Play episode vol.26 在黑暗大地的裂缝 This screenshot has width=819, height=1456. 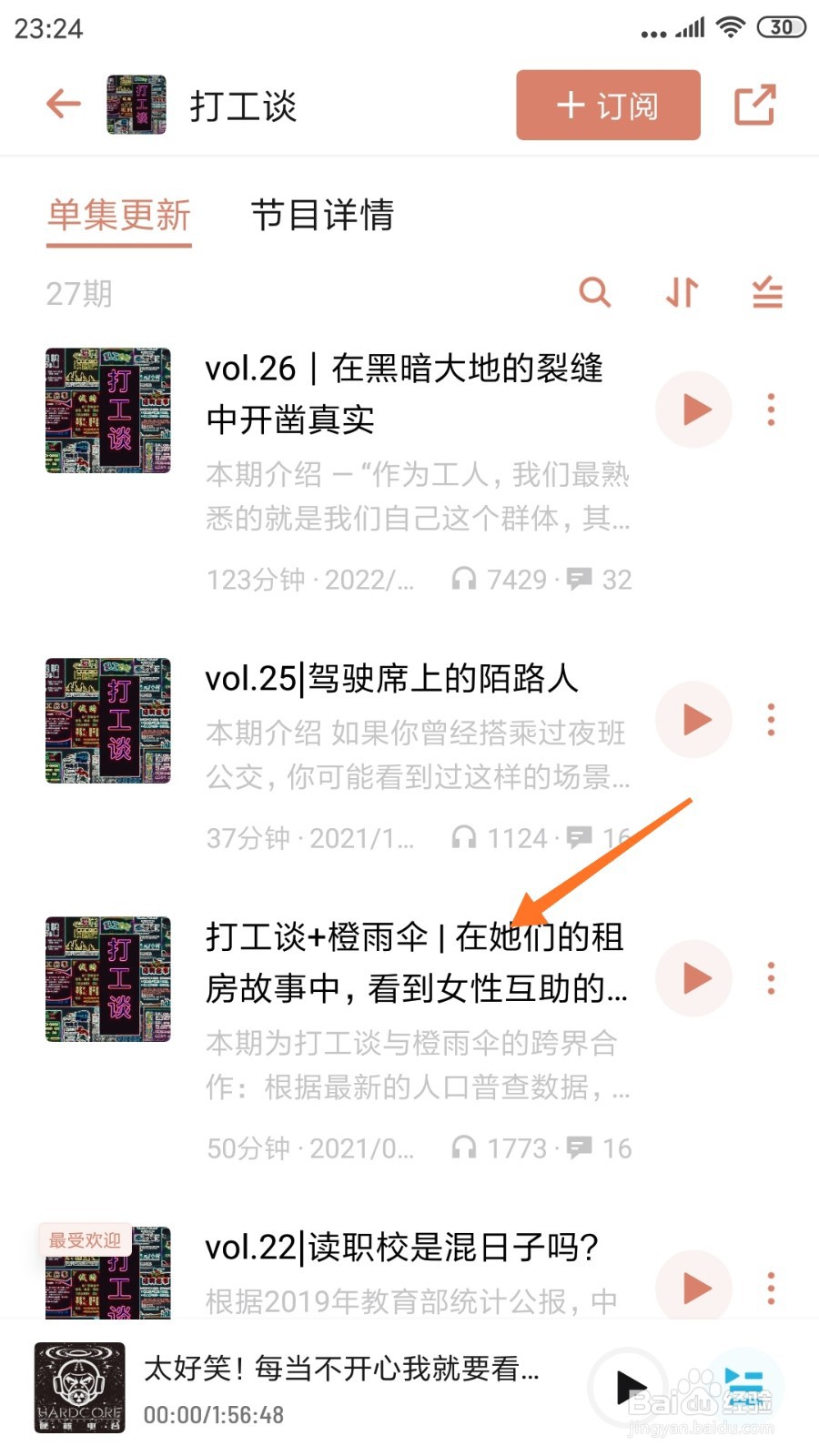[x=693, y=409]
